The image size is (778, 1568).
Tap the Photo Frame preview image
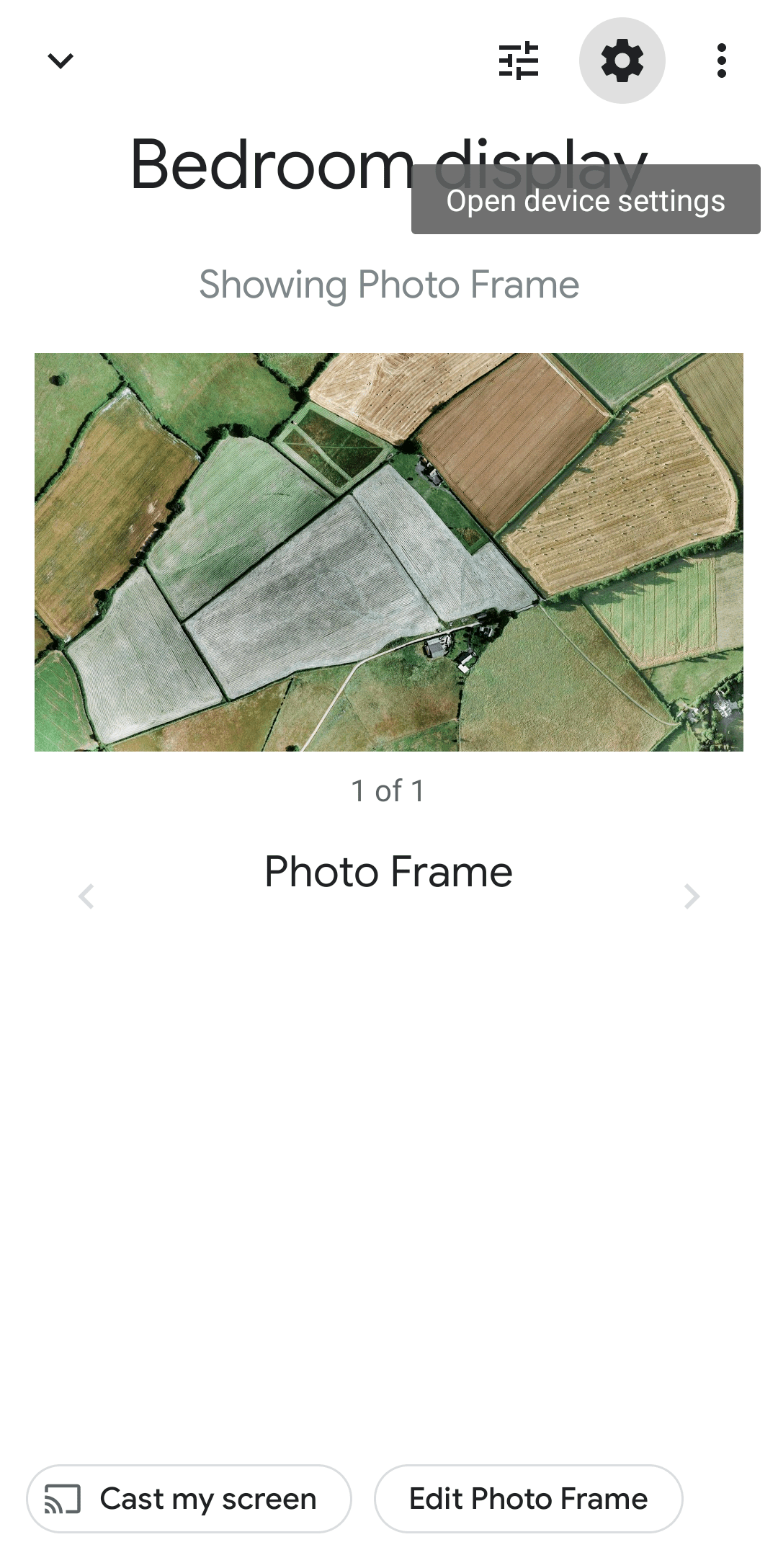click(389, 552)
